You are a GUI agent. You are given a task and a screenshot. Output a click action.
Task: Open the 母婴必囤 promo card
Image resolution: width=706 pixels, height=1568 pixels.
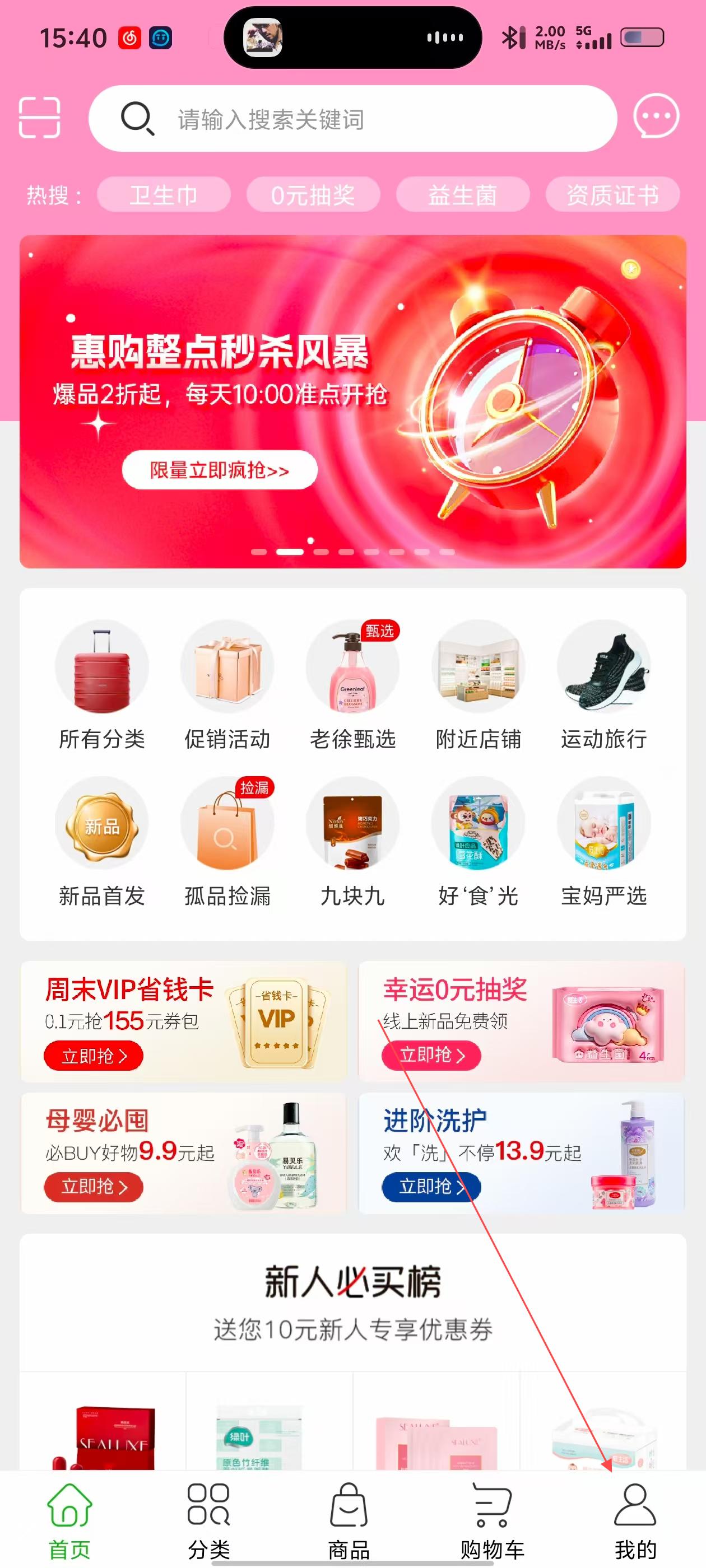click(x=183, y=1153)
